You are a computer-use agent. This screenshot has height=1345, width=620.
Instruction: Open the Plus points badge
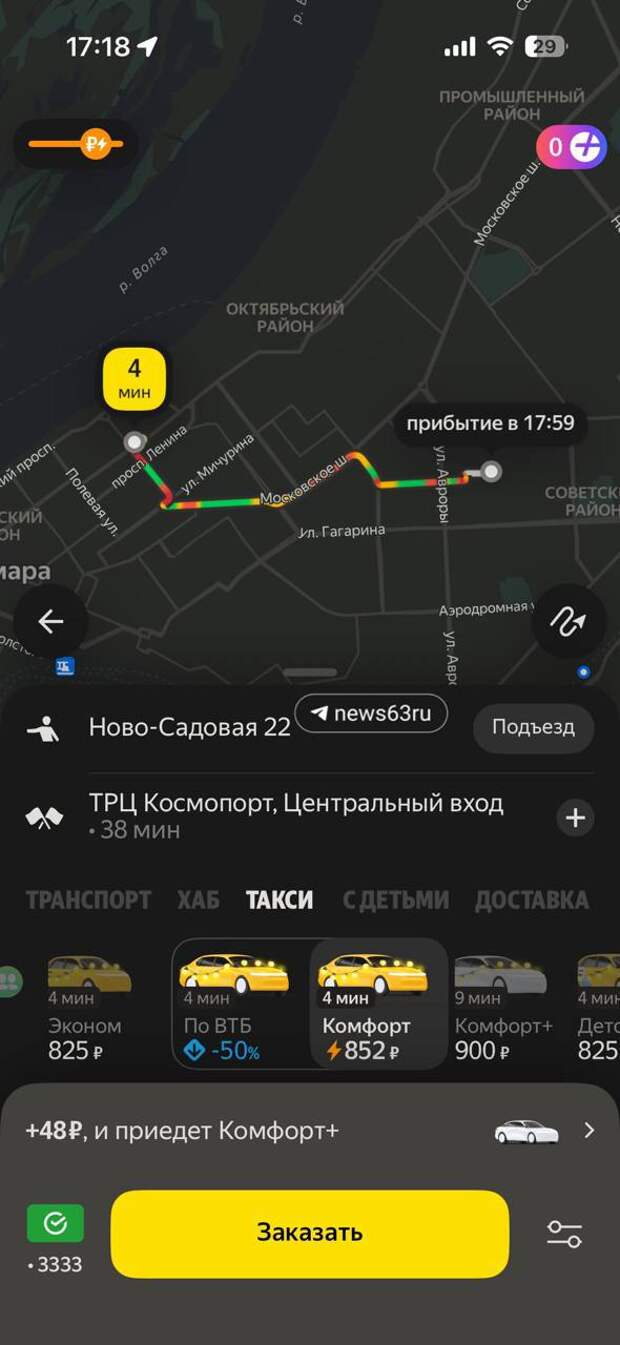point(571,147)
